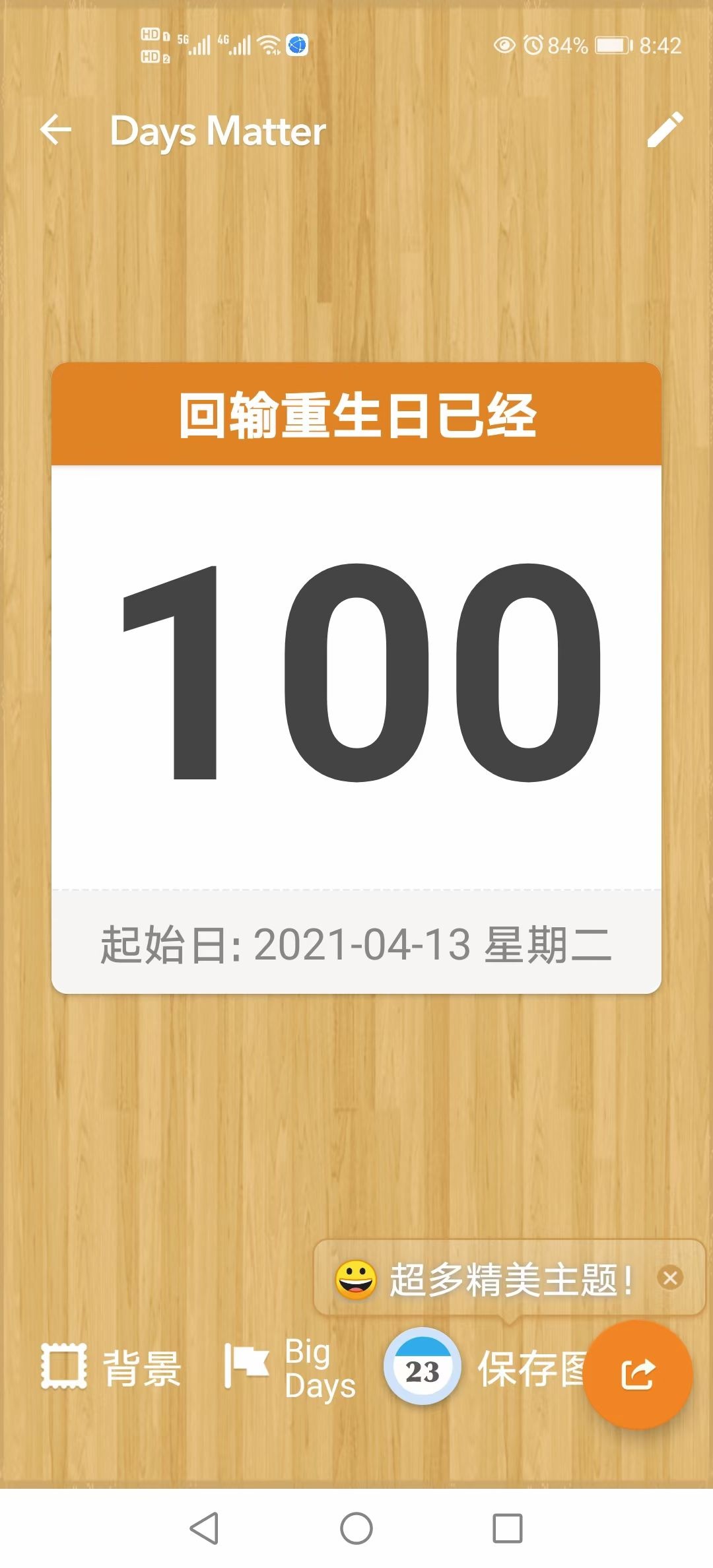Share with the orange floating button
Viewport: 713px width, 1568px height.
tap(638, 1375)
